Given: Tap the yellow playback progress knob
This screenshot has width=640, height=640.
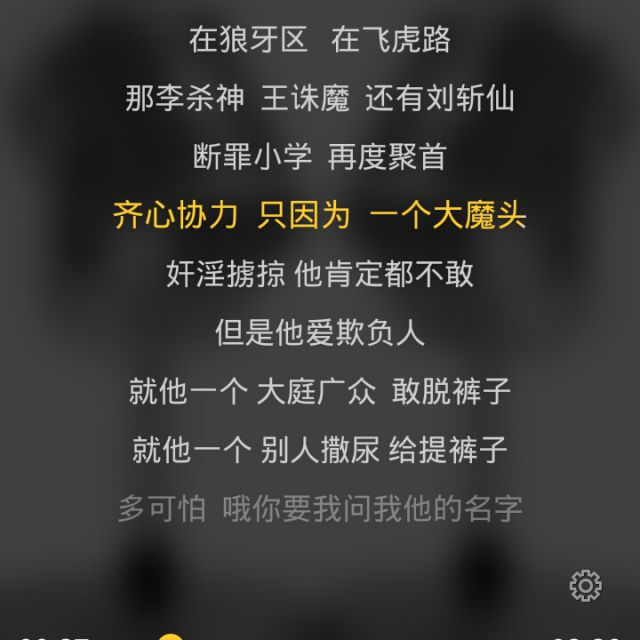Looking at the screenshot, I should pyautogui.click(x=169, y=636).
